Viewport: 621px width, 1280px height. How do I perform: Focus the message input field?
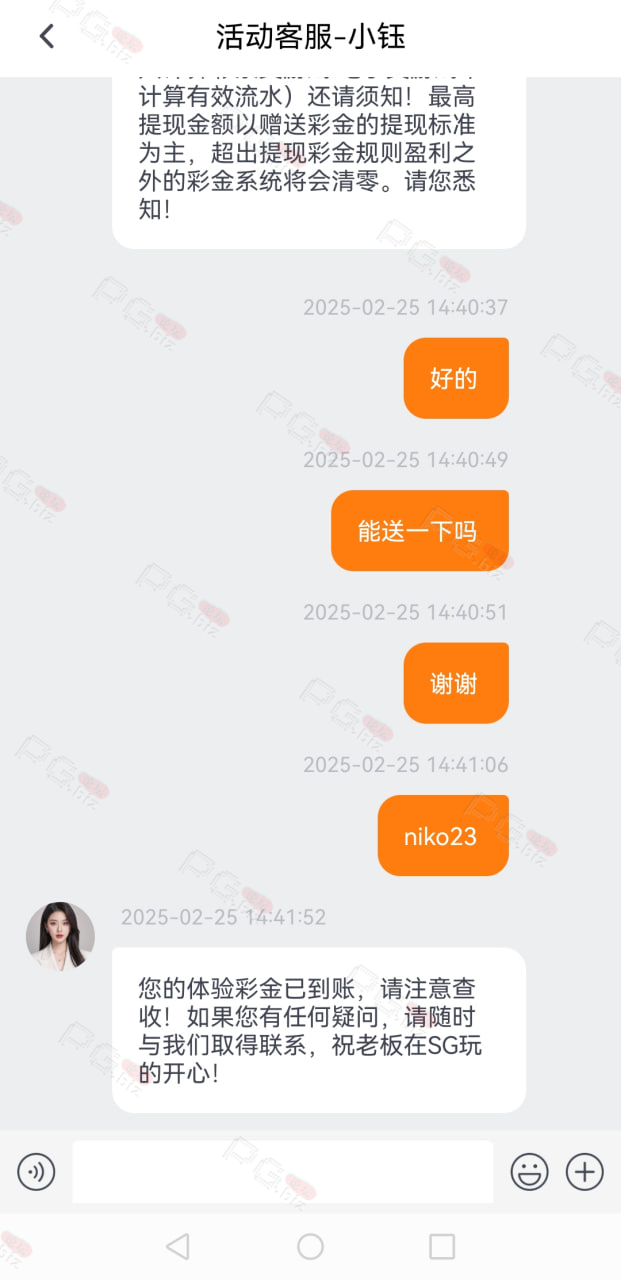(x=283, y=1171)
